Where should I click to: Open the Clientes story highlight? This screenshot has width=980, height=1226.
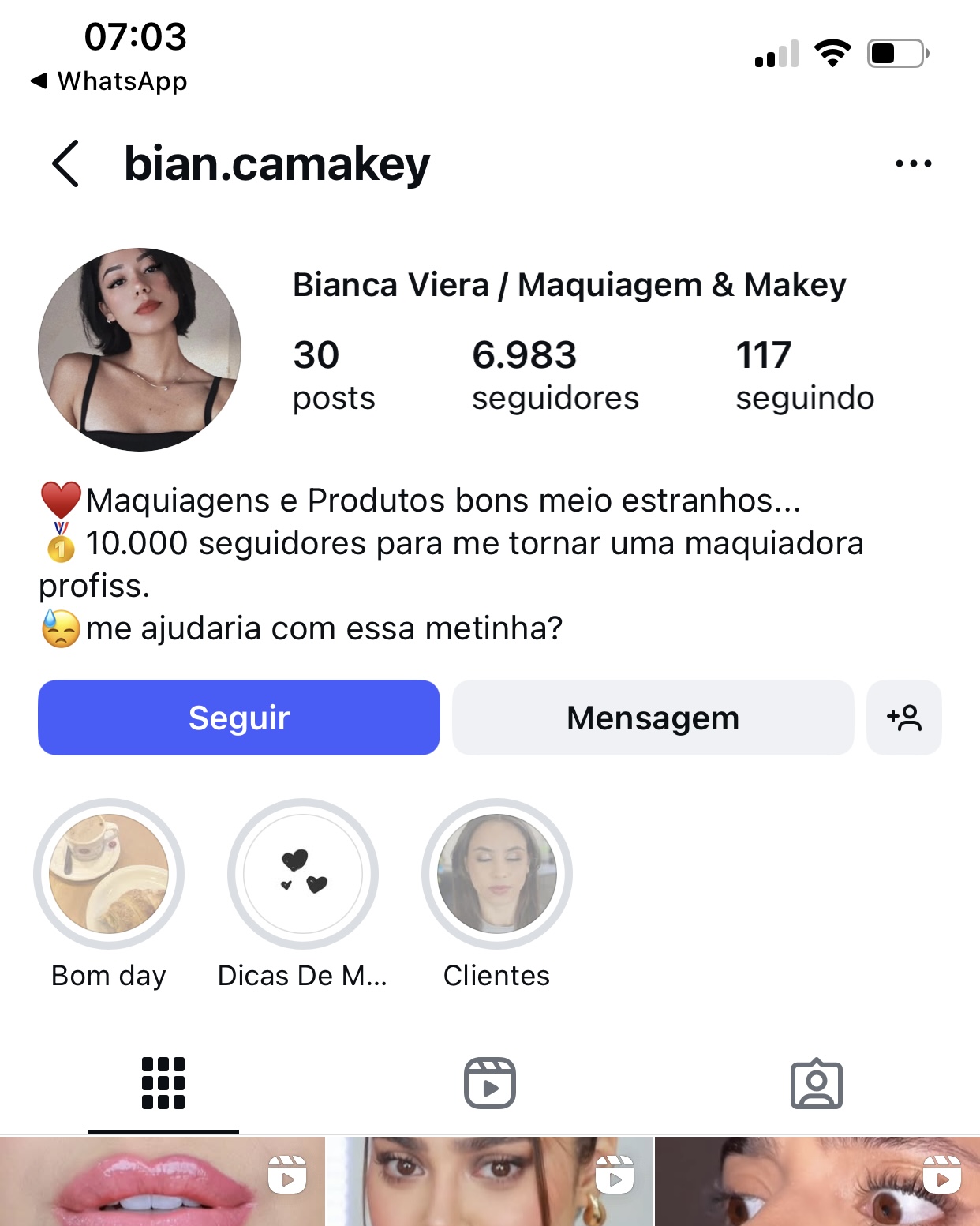pyautogui.click(x=497, y=874)
